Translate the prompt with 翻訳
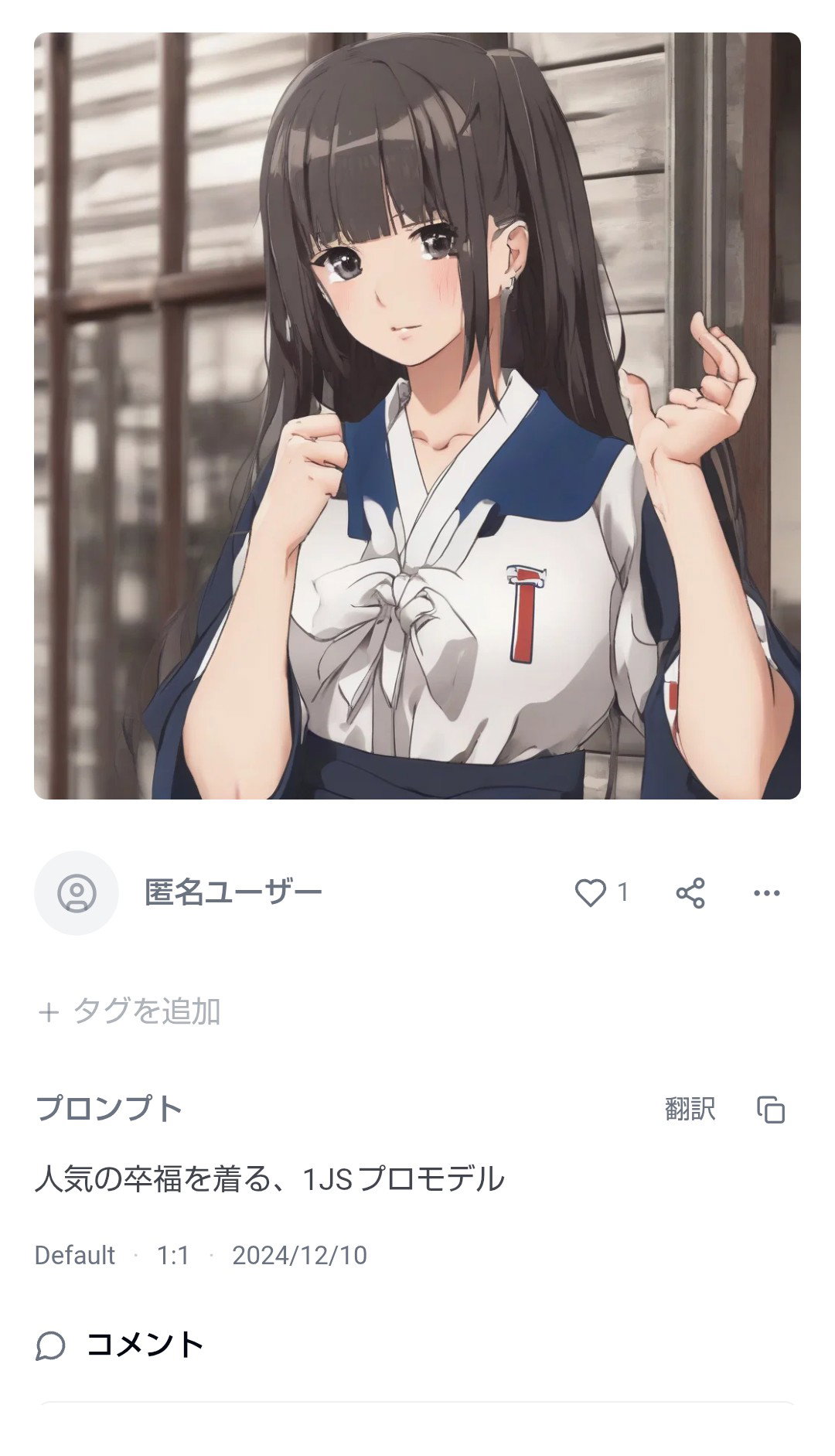This screenshot has height=1456, width=835. click(x=690, y=1109)
